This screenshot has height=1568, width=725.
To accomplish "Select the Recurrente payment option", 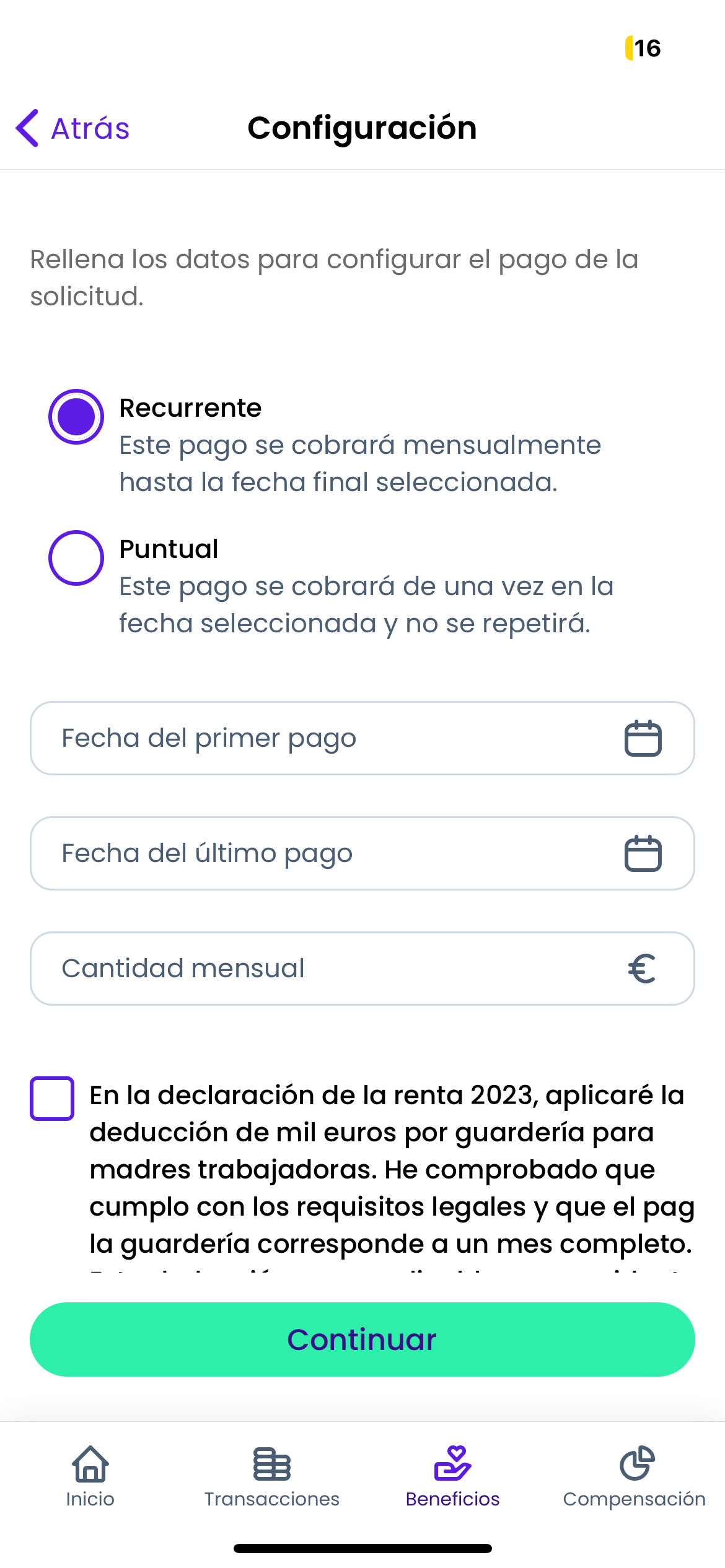I will point(76,417).
